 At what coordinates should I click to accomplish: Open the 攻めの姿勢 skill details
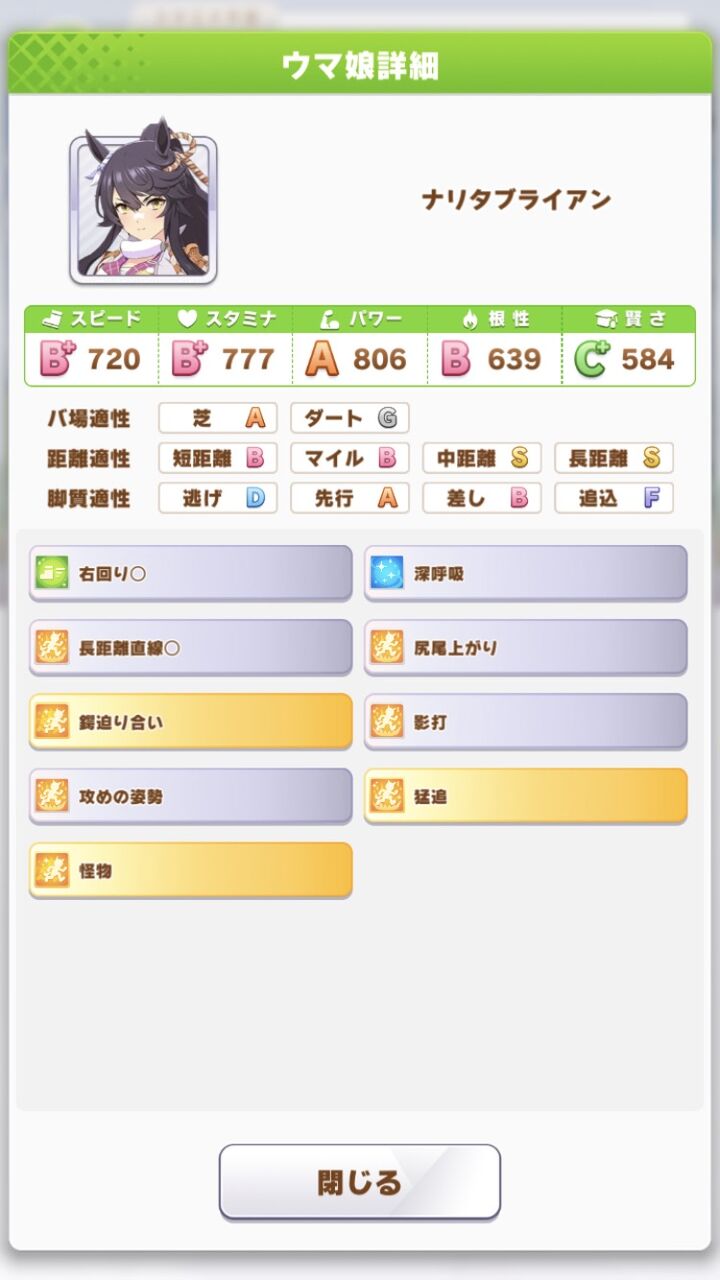tap(191, 796)
